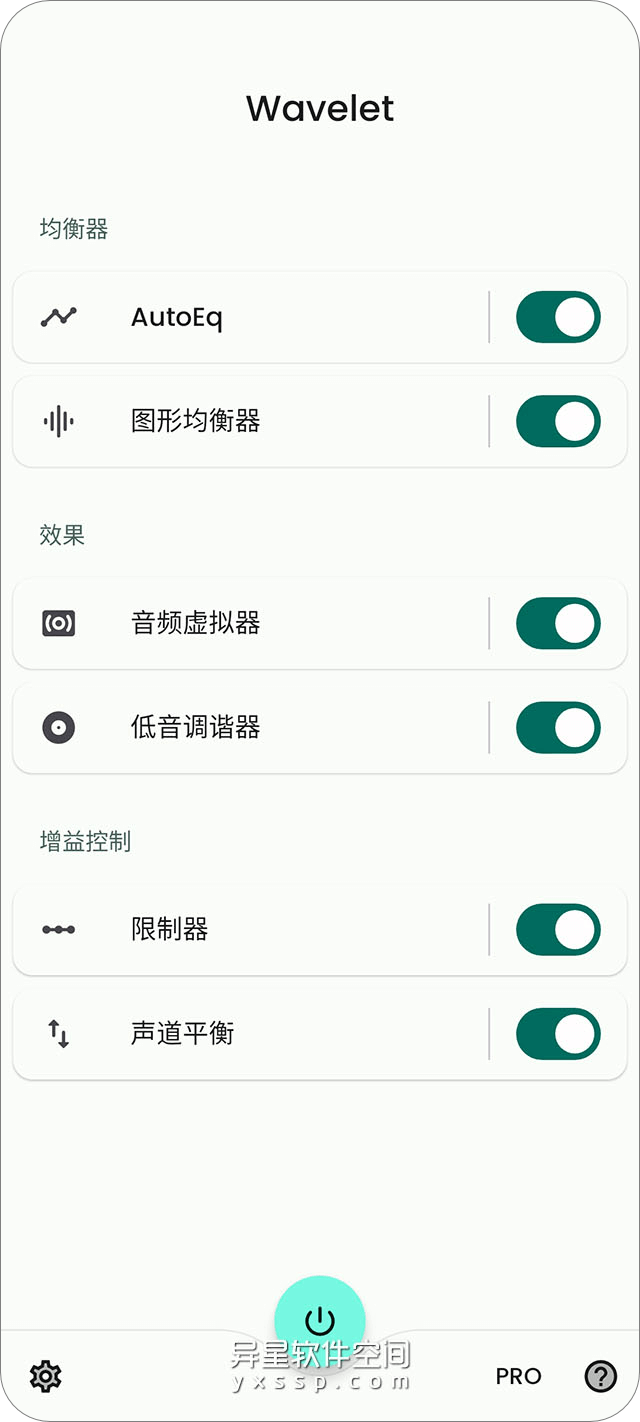640x1422 pixels.
Task: Open the settings gear icon
Action: coord(46,1376)
